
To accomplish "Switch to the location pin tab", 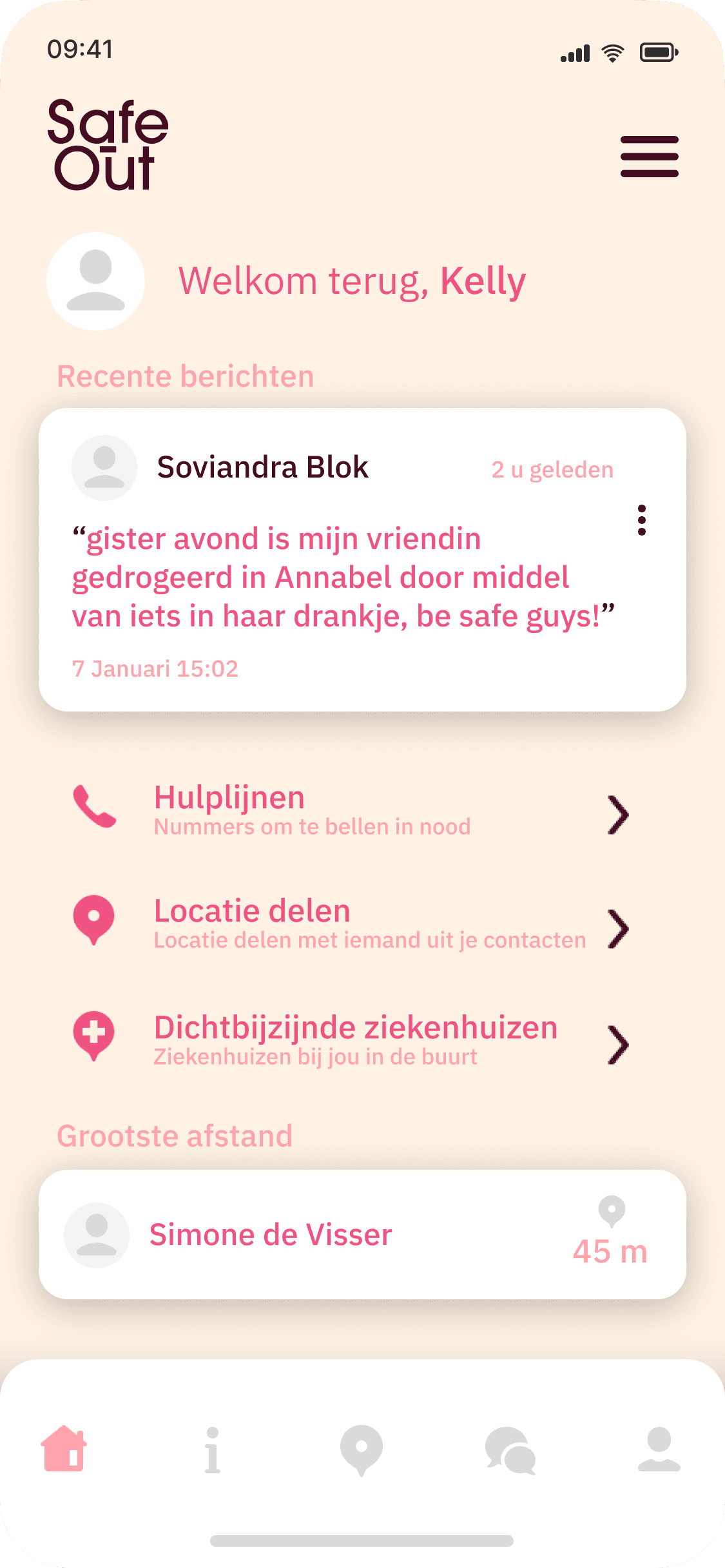I will point(362,1450).
